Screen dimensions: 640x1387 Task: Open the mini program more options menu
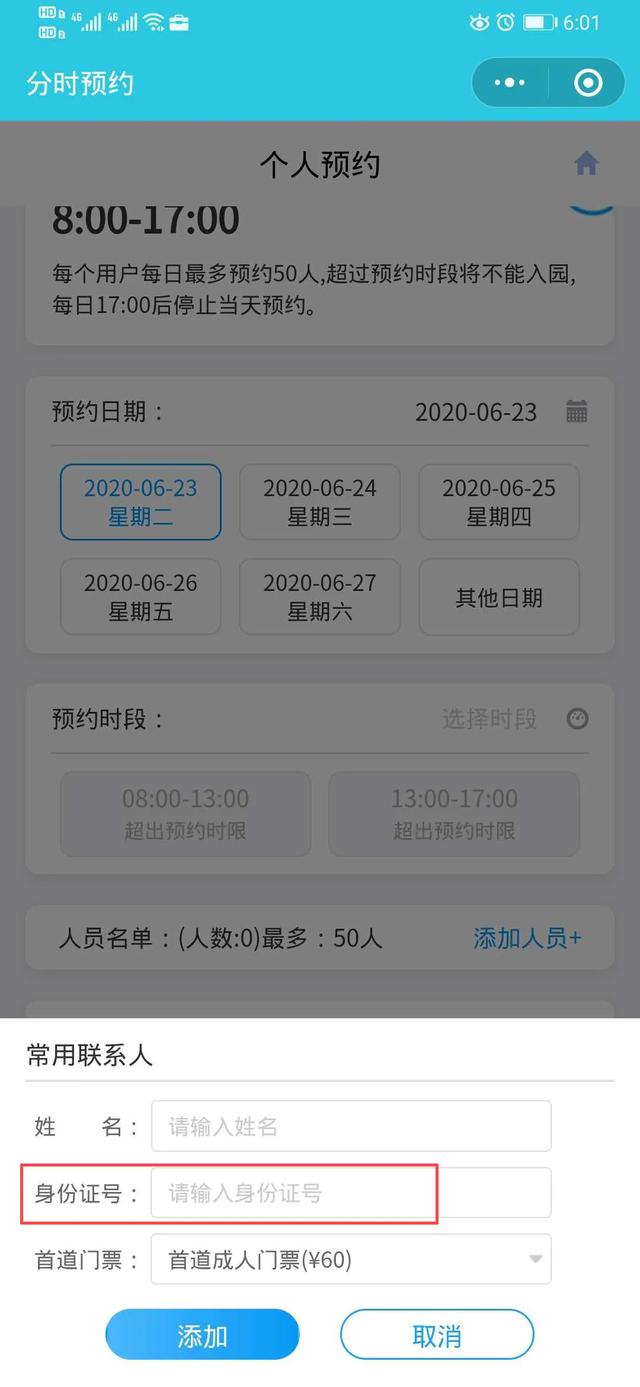(509, 83)
